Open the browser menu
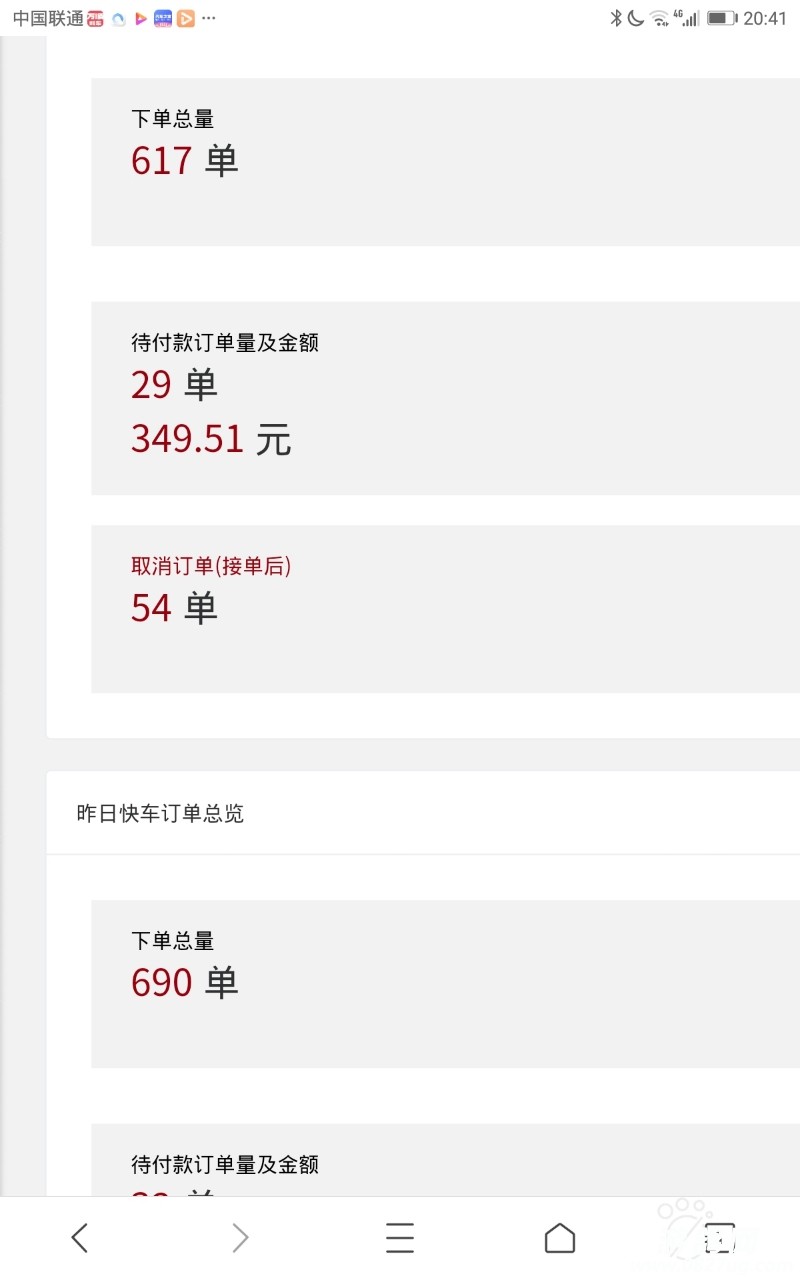The height and width of the screenshot is (1280, 800). coord(400,1238)
